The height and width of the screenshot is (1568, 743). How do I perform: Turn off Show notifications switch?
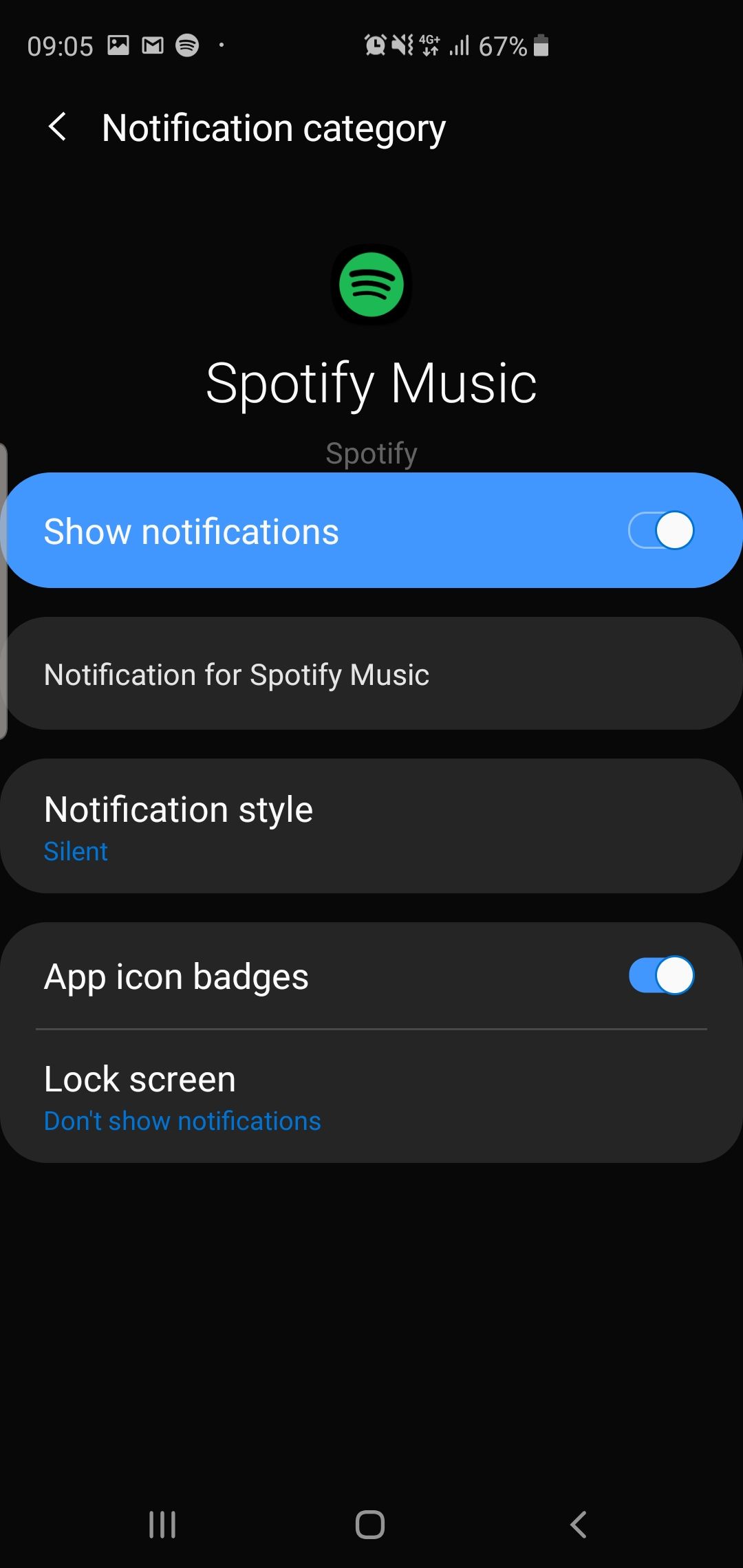[x=660, y=531]
